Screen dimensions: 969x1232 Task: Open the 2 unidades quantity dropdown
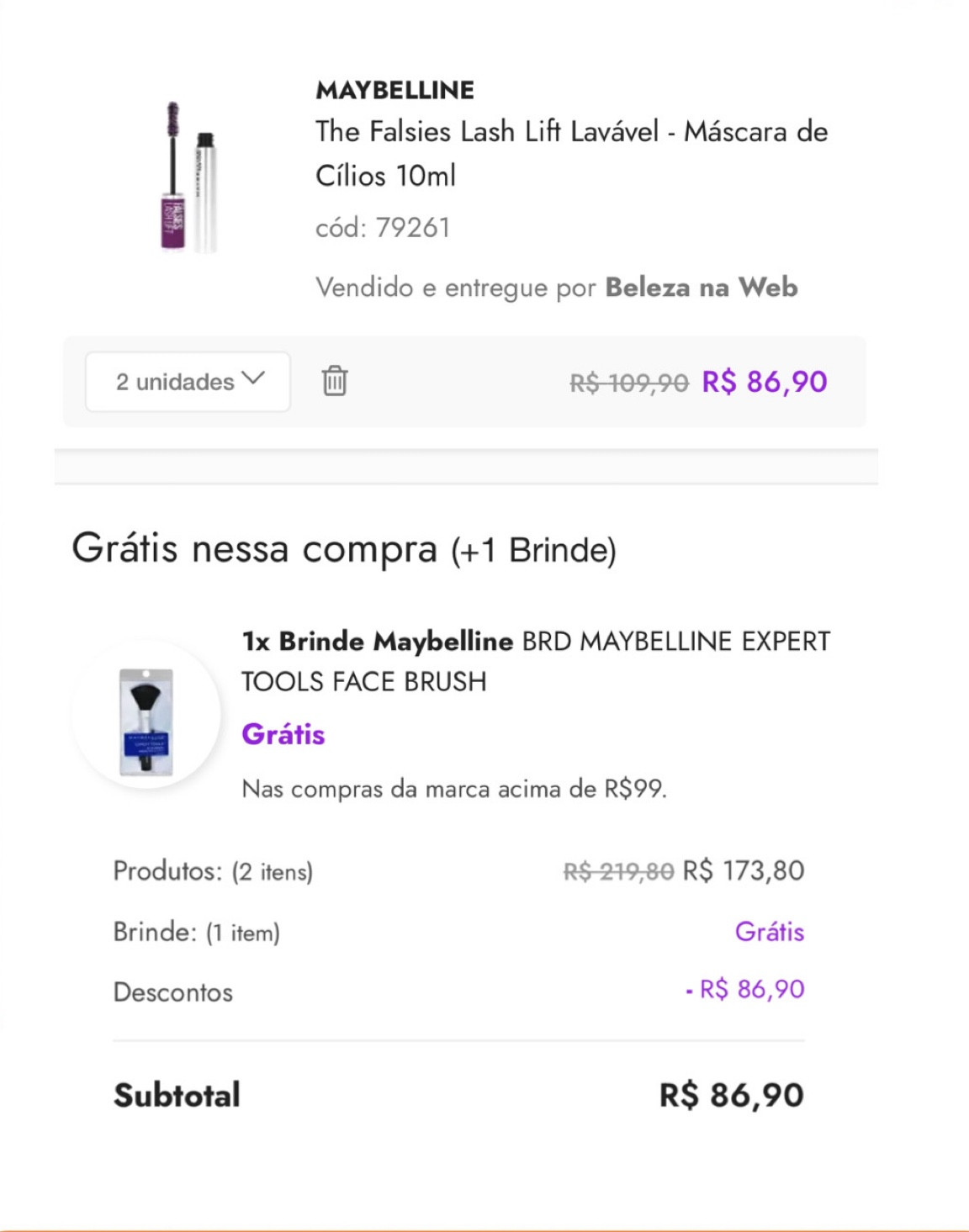click(187, 382)
